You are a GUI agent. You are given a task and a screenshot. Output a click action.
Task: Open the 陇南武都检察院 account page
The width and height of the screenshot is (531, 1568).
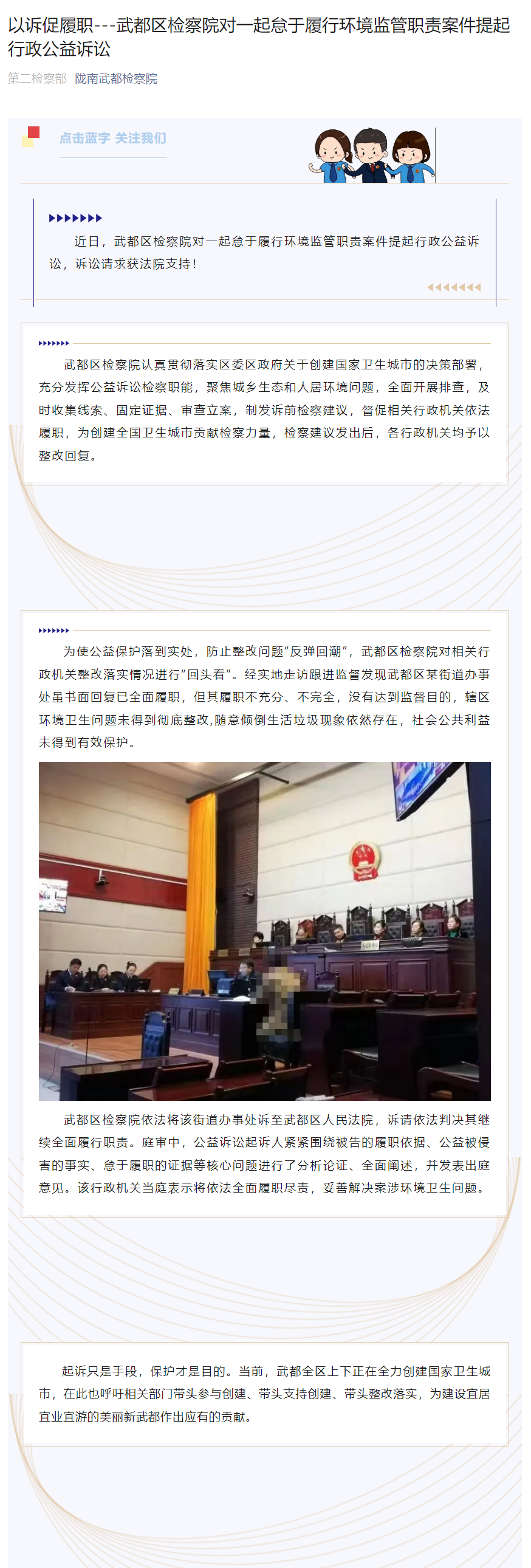pyautogui.click(x=115, y=78)
